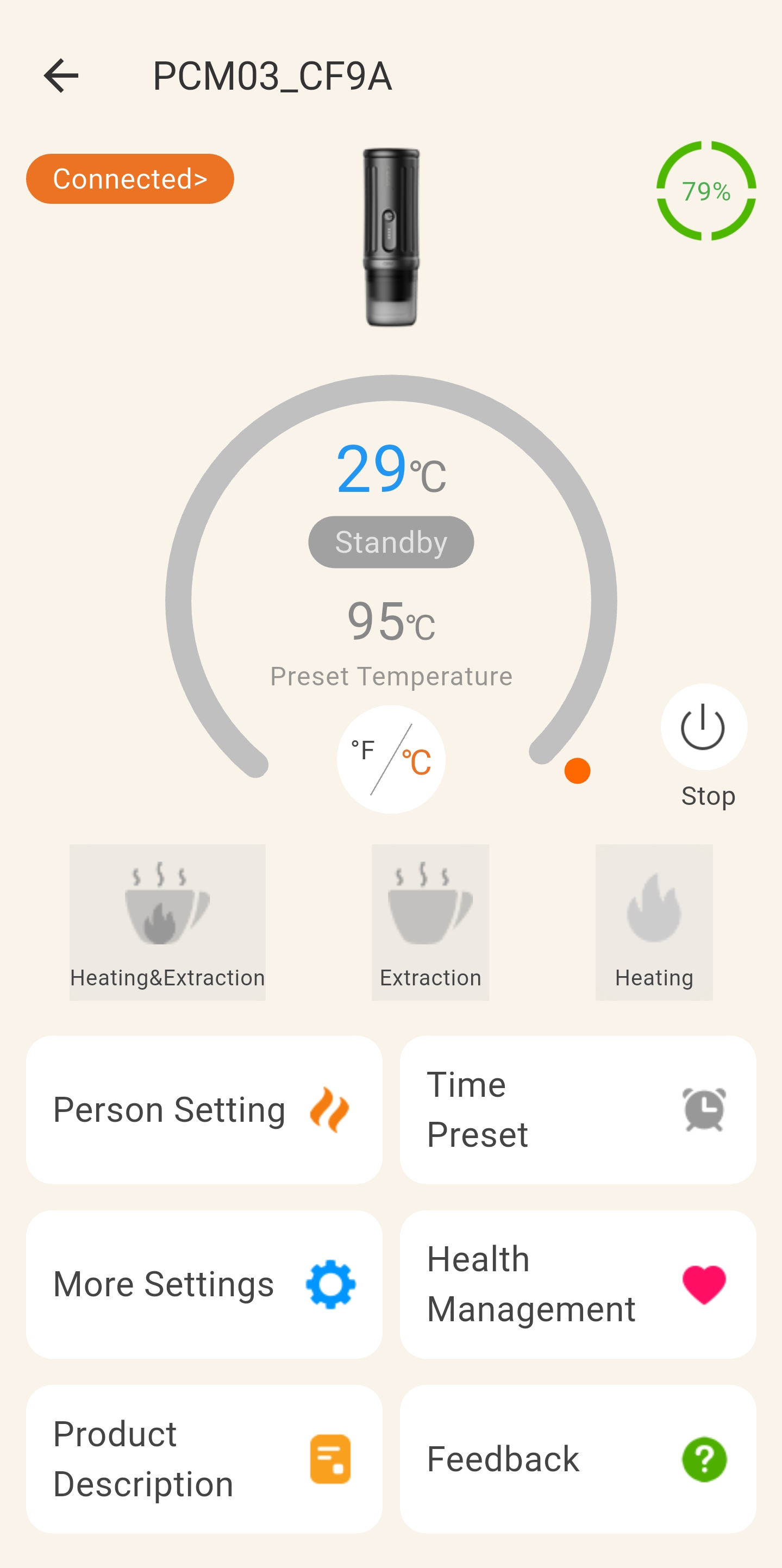
Task: Open the Feedback card
Action: coord(578,1459)
